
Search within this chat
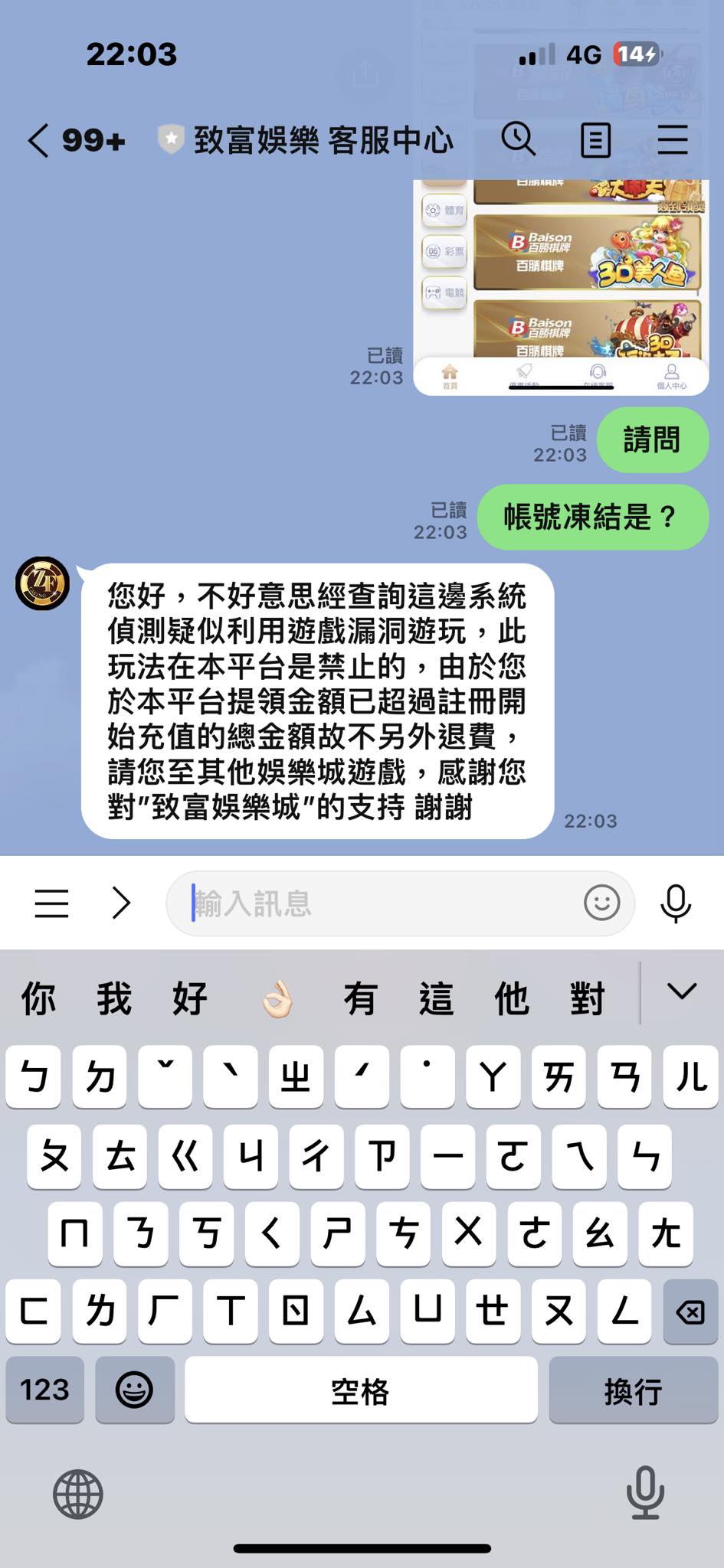[518, 139]
